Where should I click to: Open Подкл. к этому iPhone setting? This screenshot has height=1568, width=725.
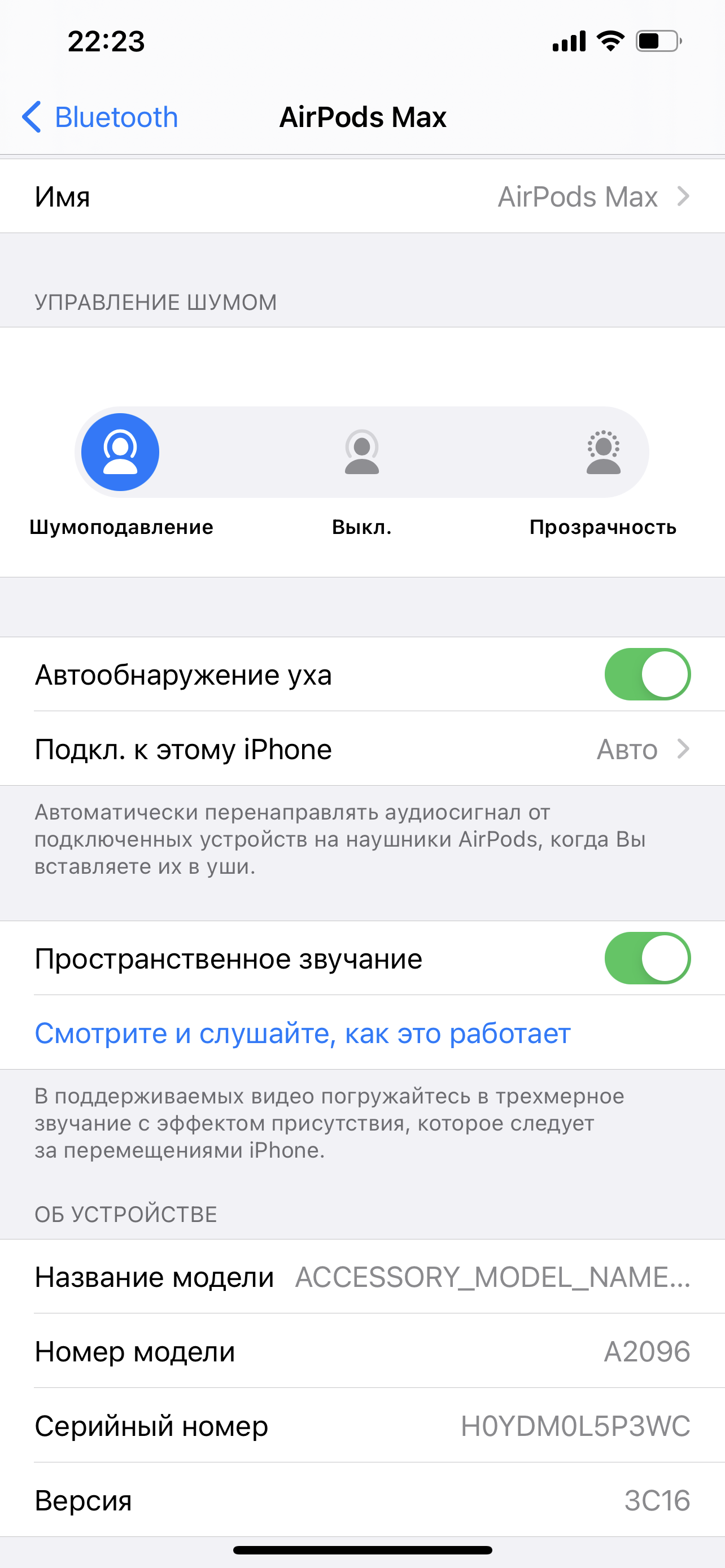click(362, 750)
